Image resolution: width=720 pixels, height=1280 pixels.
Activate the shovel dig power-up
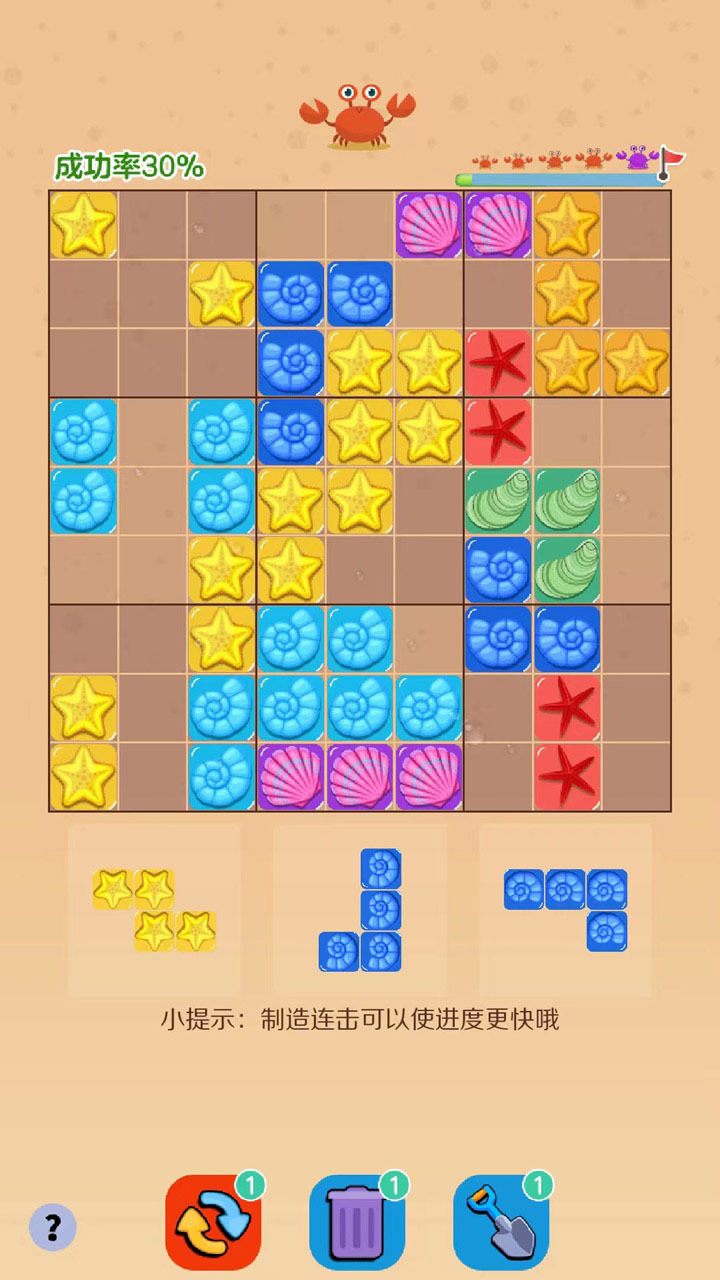tap(501, 1222)
